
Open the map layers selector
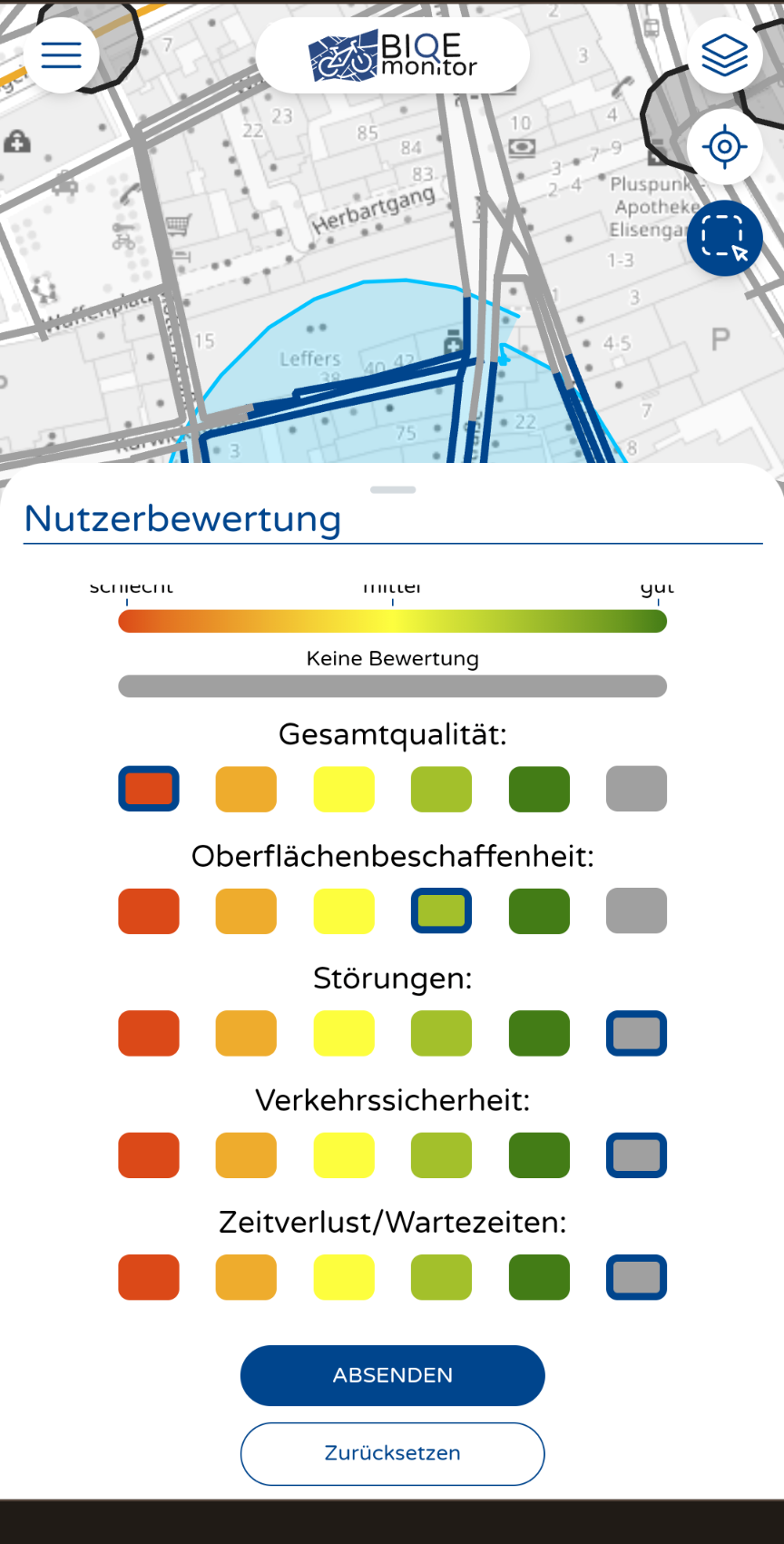click(724, 55)
